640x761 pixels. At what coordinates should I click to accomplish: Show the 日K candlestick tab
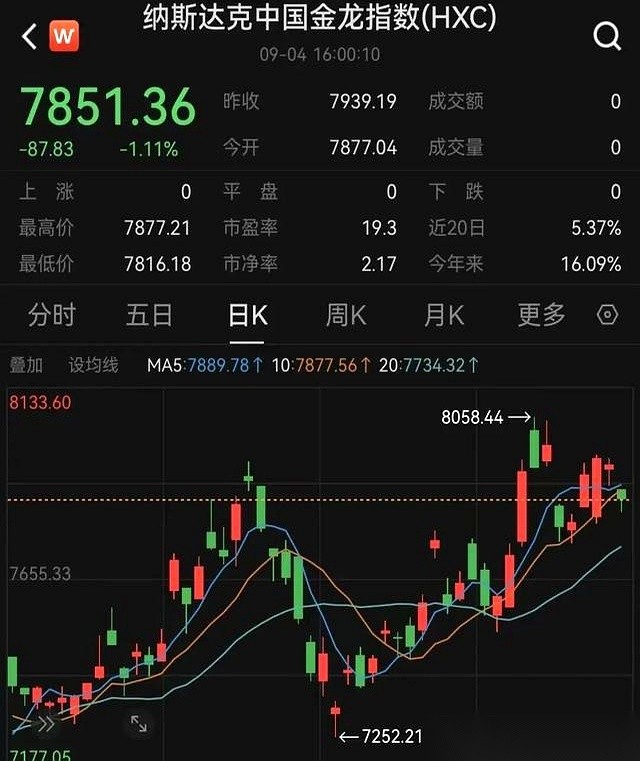248,316
